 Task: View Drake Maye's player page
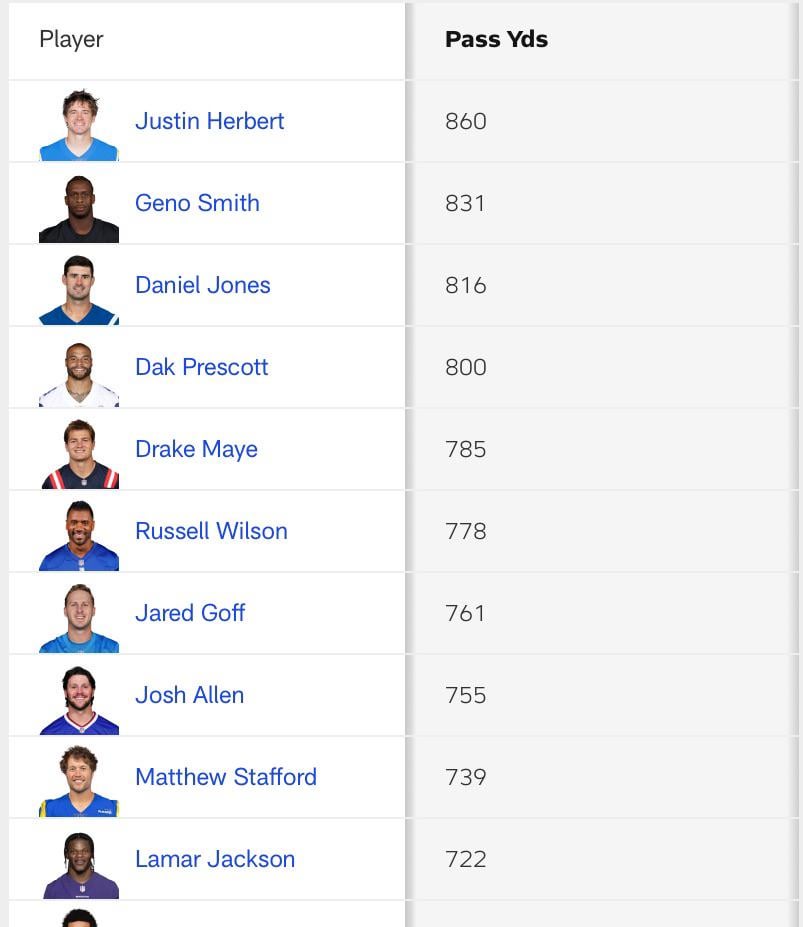(196, 449)
